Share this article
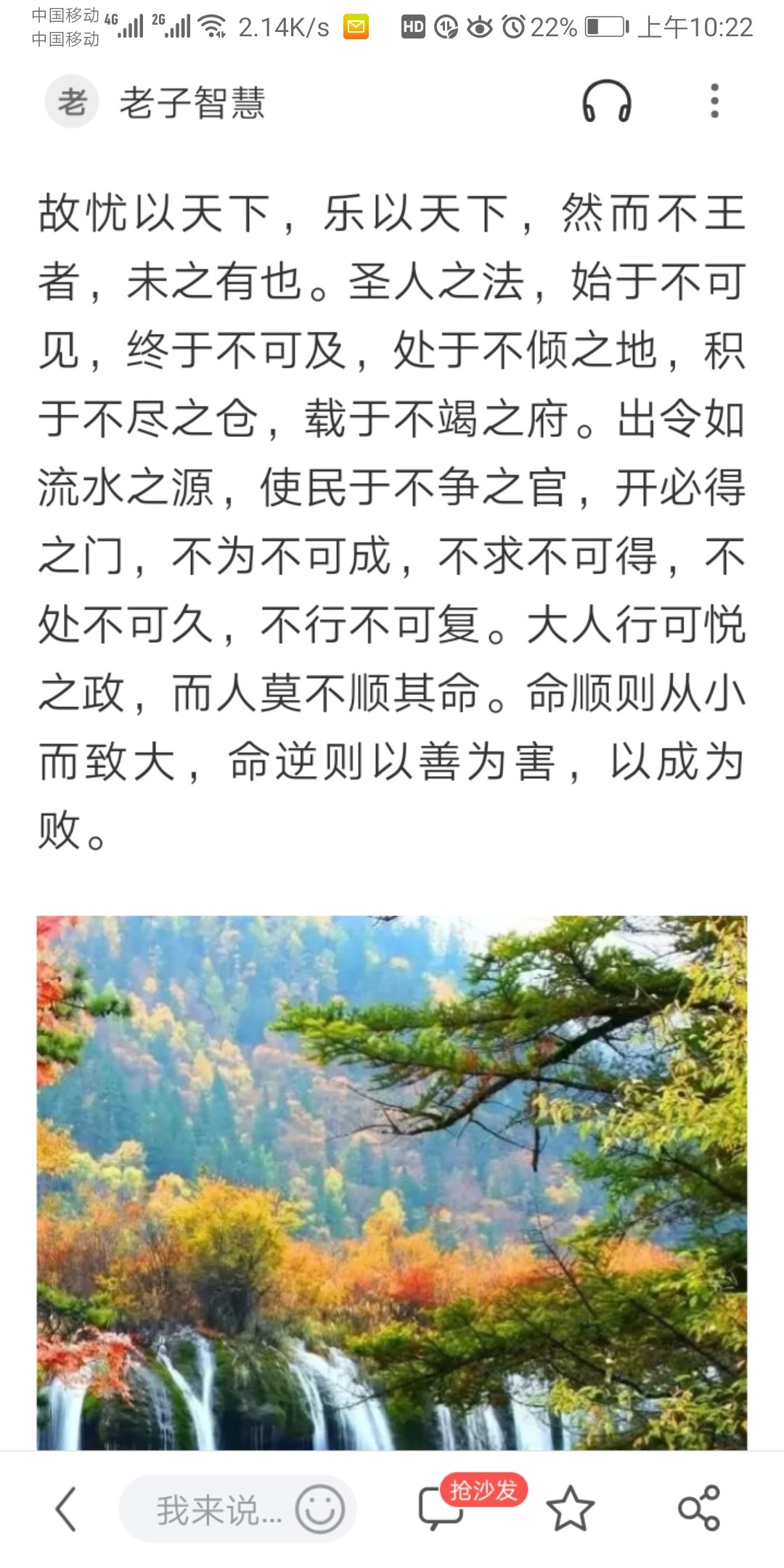Screen dimensions: 784x1568 pos(698,1508)
